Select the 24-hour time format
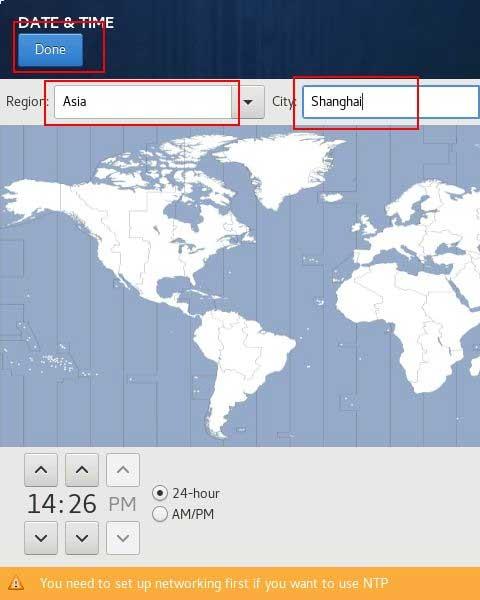 186,493
